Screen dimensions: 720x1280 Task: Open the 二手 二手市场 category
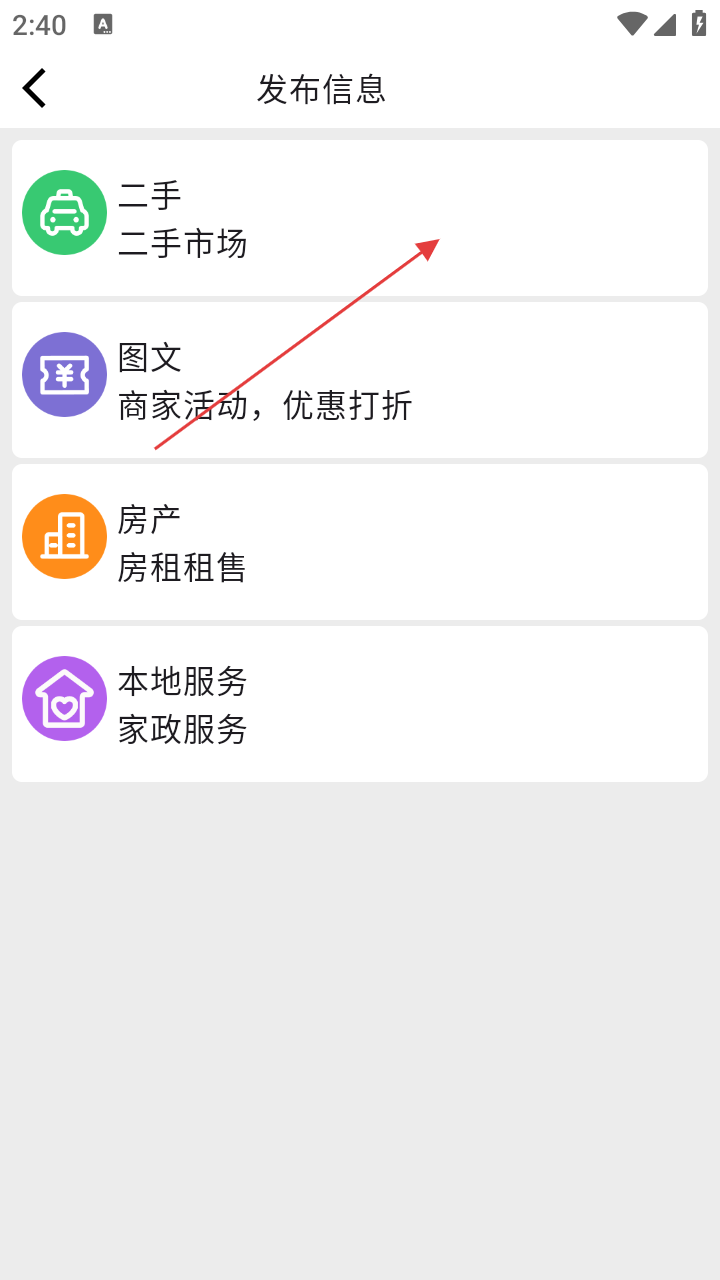tap(360, 218)
